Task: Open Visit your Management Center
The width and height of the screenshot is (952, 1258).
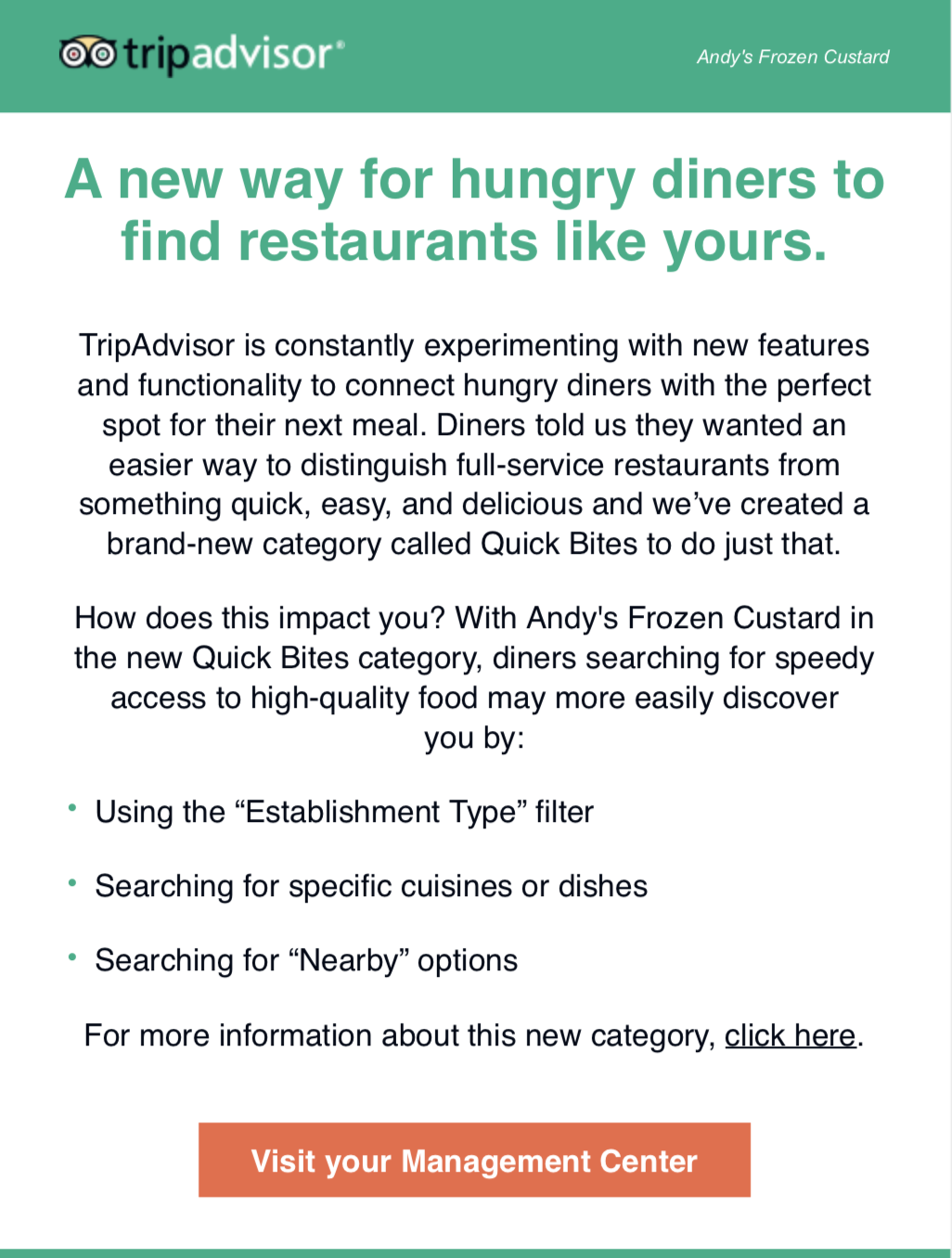Action: click(x=474, y=1161)
